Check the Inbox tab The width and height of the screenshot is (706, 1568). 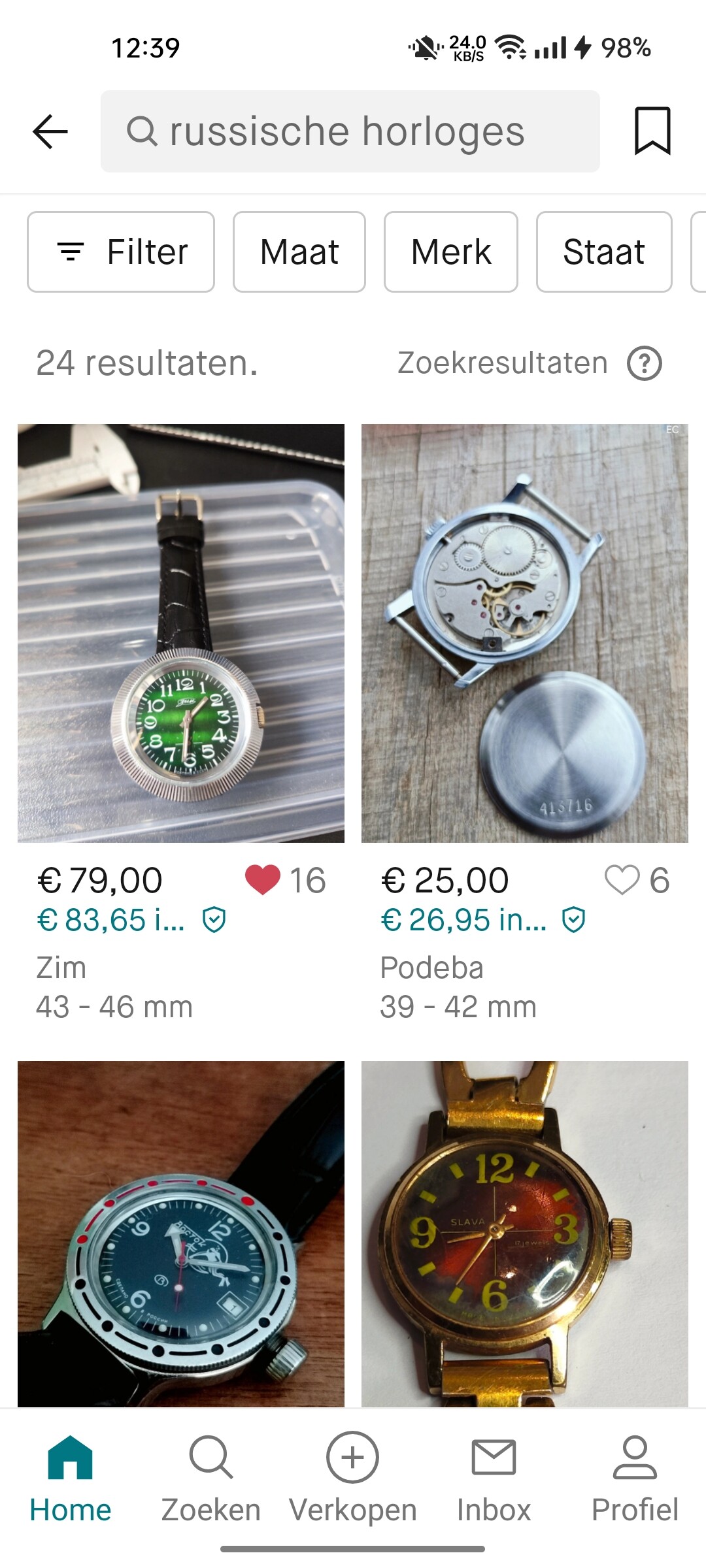pos(494,1479)
